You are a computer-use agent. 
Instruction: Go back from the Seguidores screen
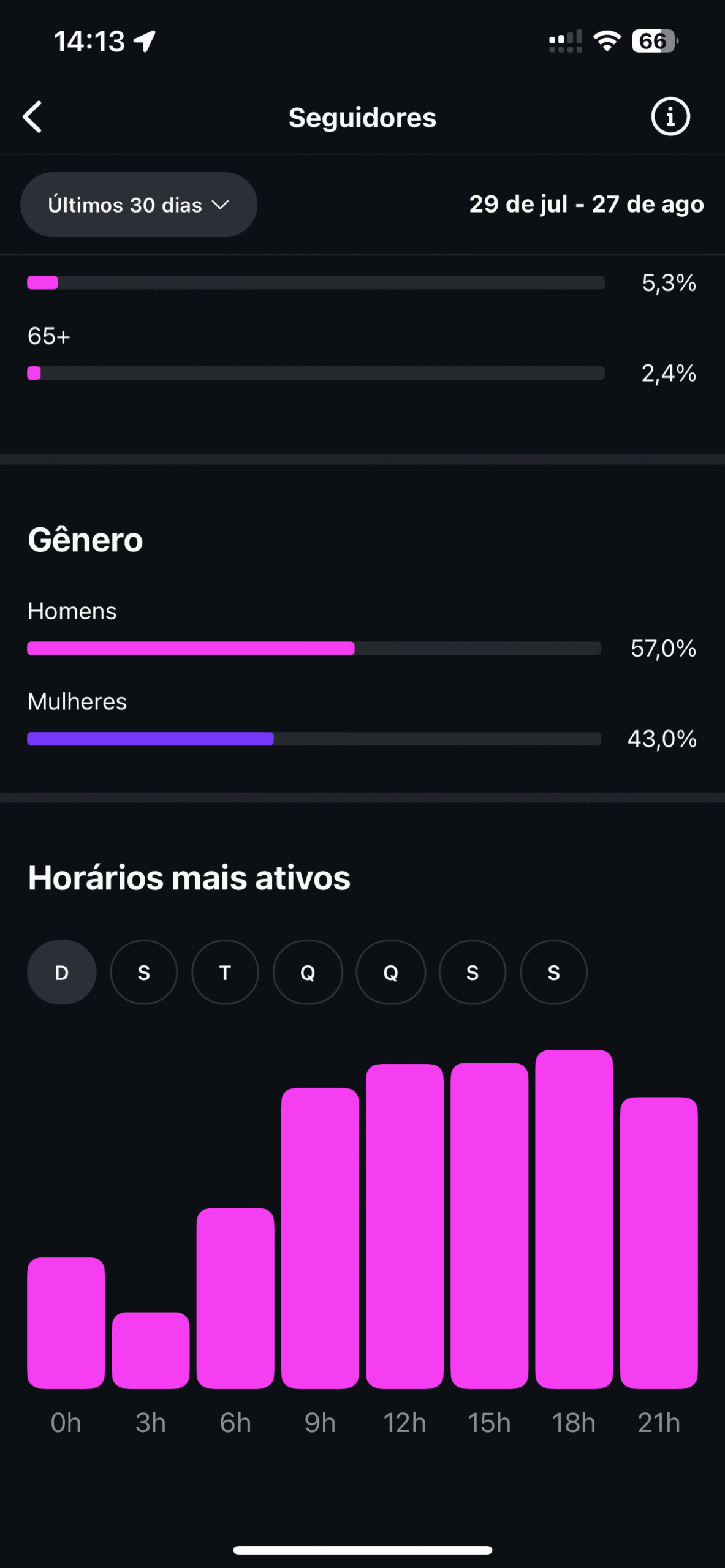click(x=32, y=117)
